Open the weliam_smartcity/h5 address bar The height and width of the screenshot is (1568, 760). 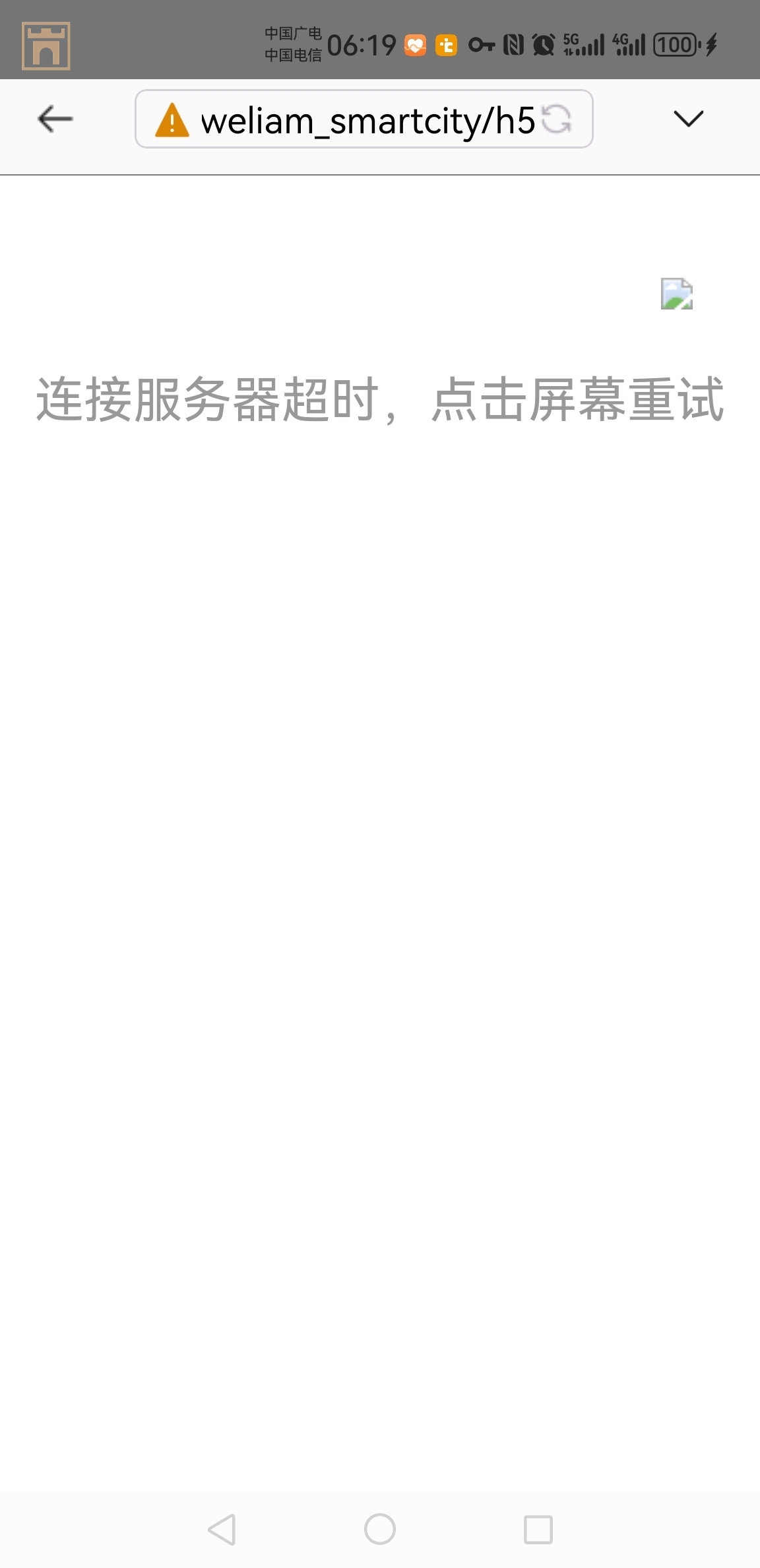point(367,121)
